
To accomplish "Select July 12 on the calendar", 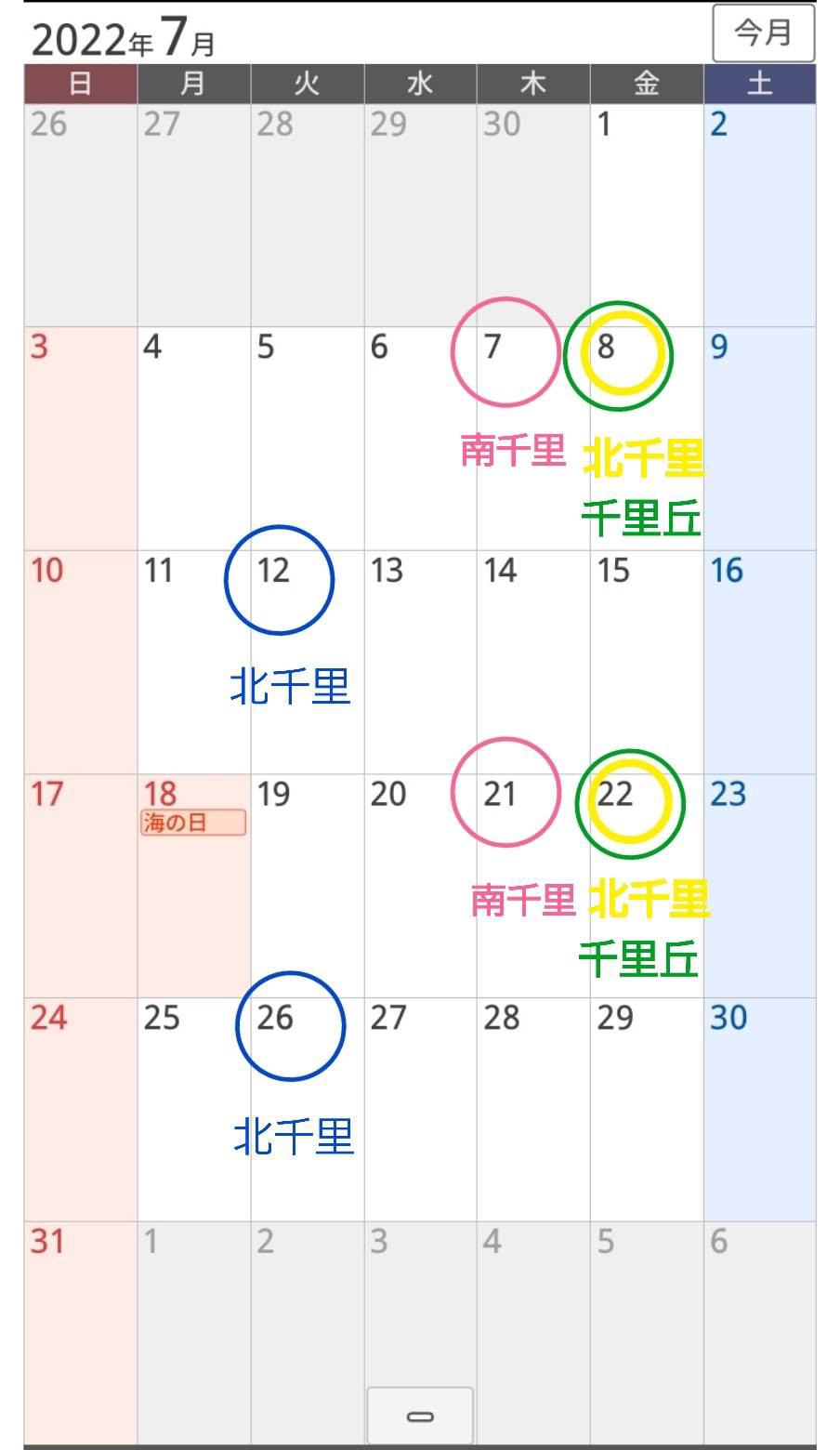I will point(307,660).
